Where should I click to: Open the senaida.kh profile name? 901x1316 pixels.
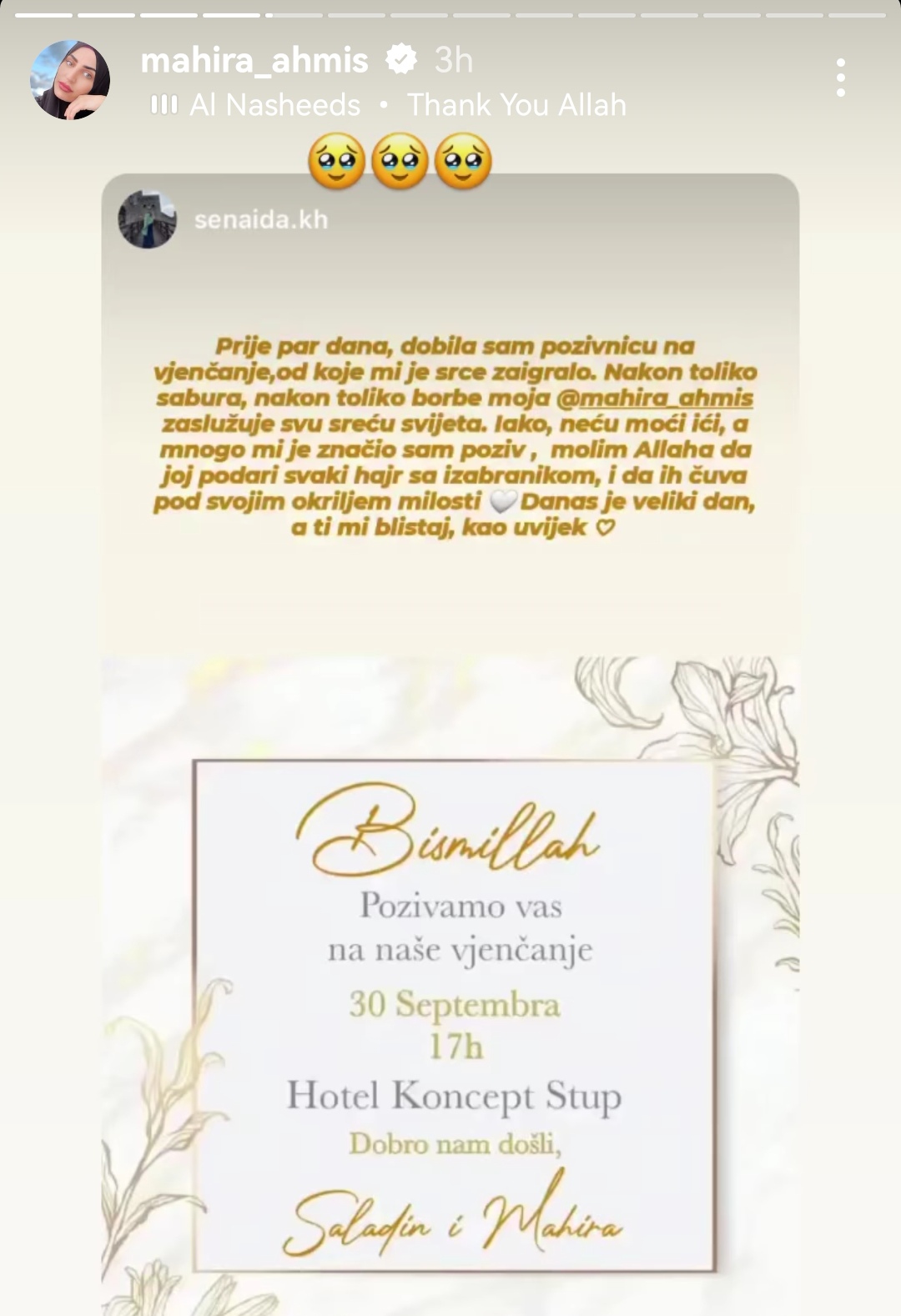[261, 219]
